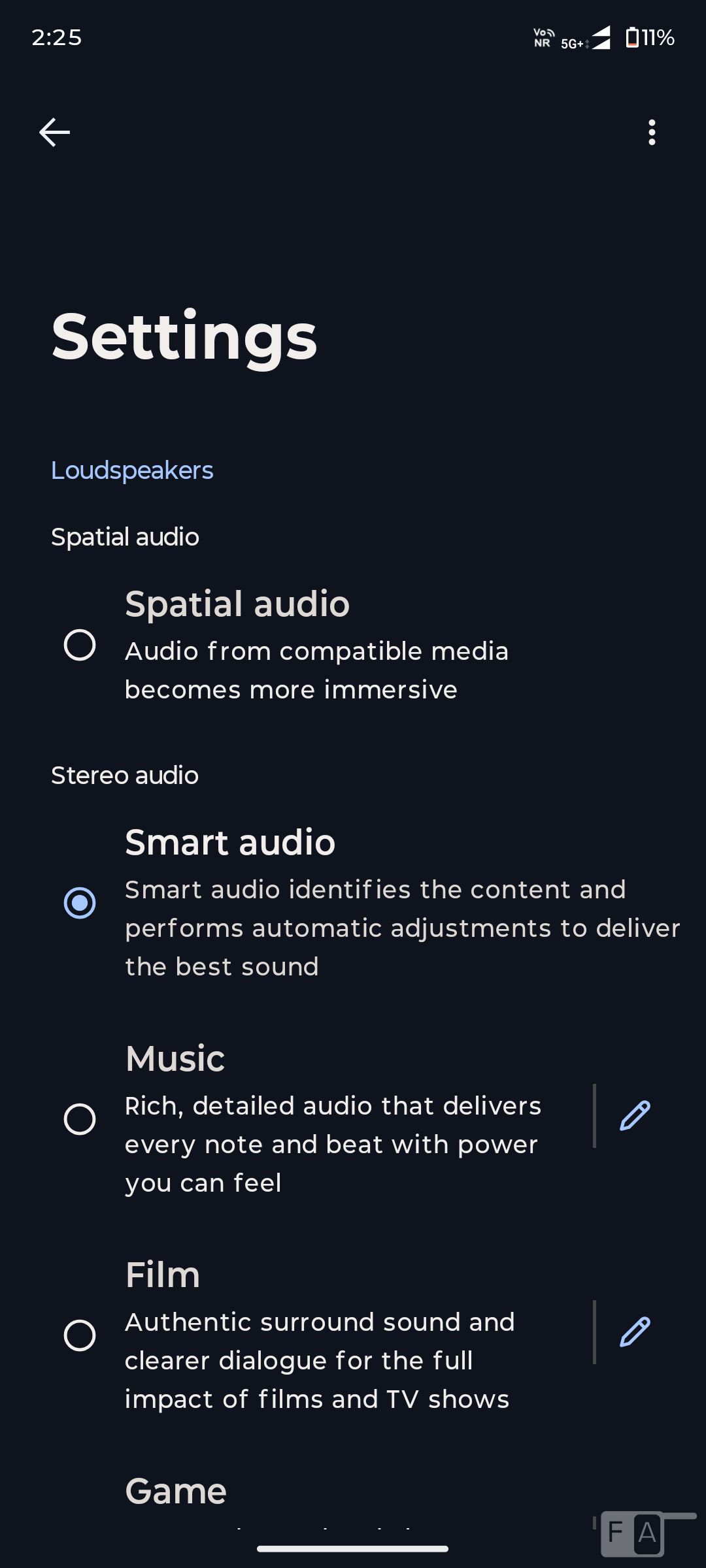Edit the Film sound profile
Viewport: 706px width, 1568px height.
click(634, 1332)
